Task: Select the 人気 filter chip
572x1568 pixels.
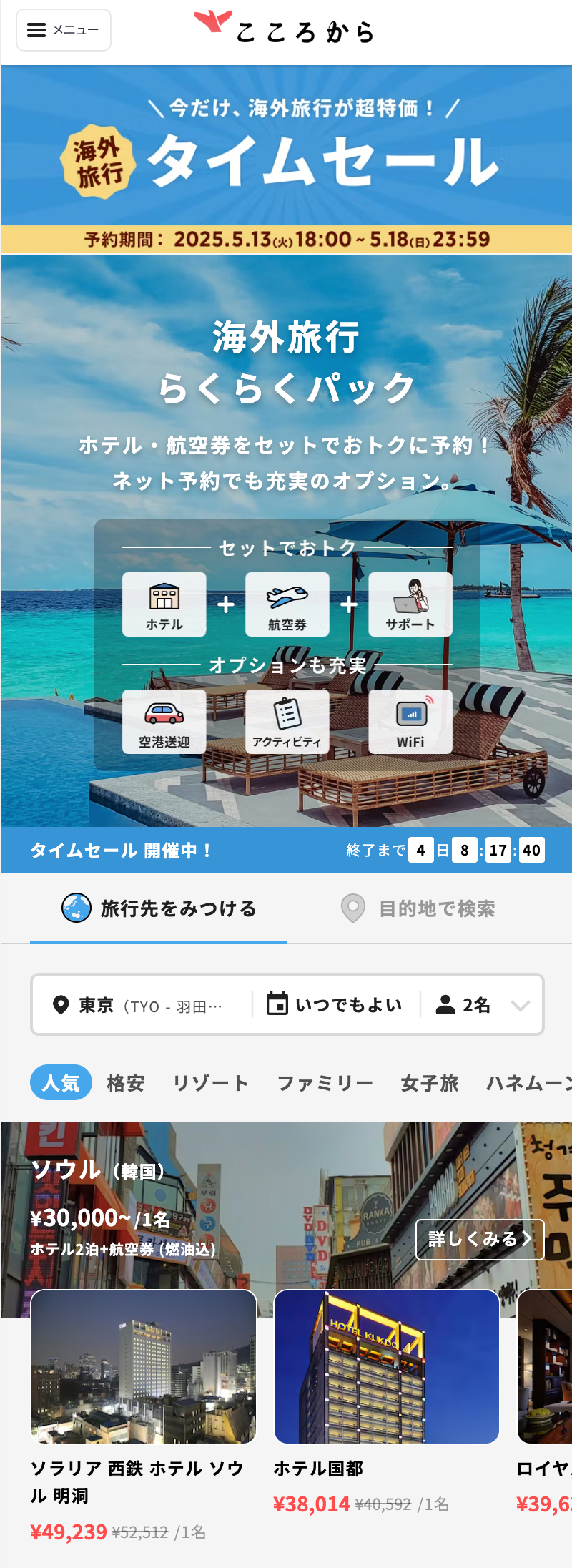Action: tap(61, 1082)
